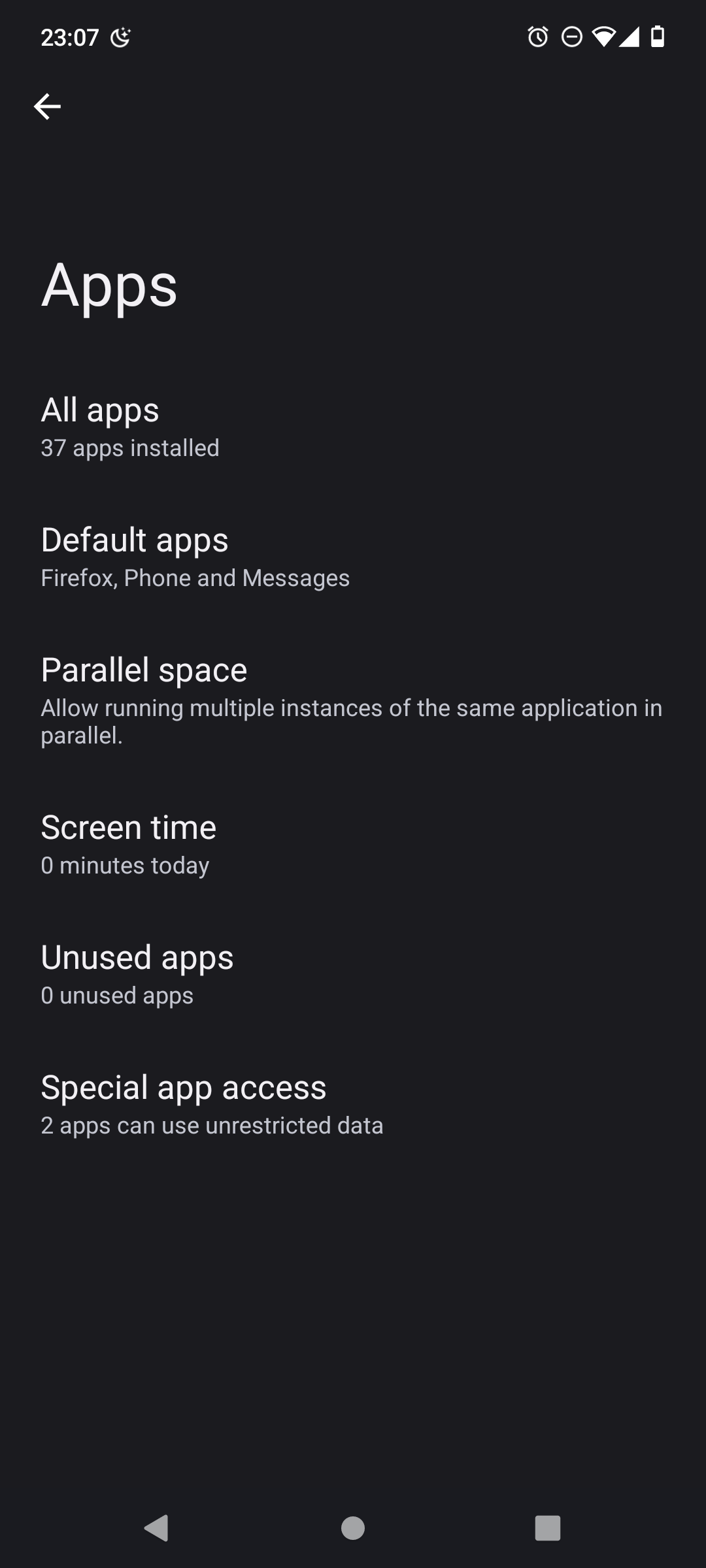Open Unused apps
Screen dimensions: 706x1568
tap(353, 975)
